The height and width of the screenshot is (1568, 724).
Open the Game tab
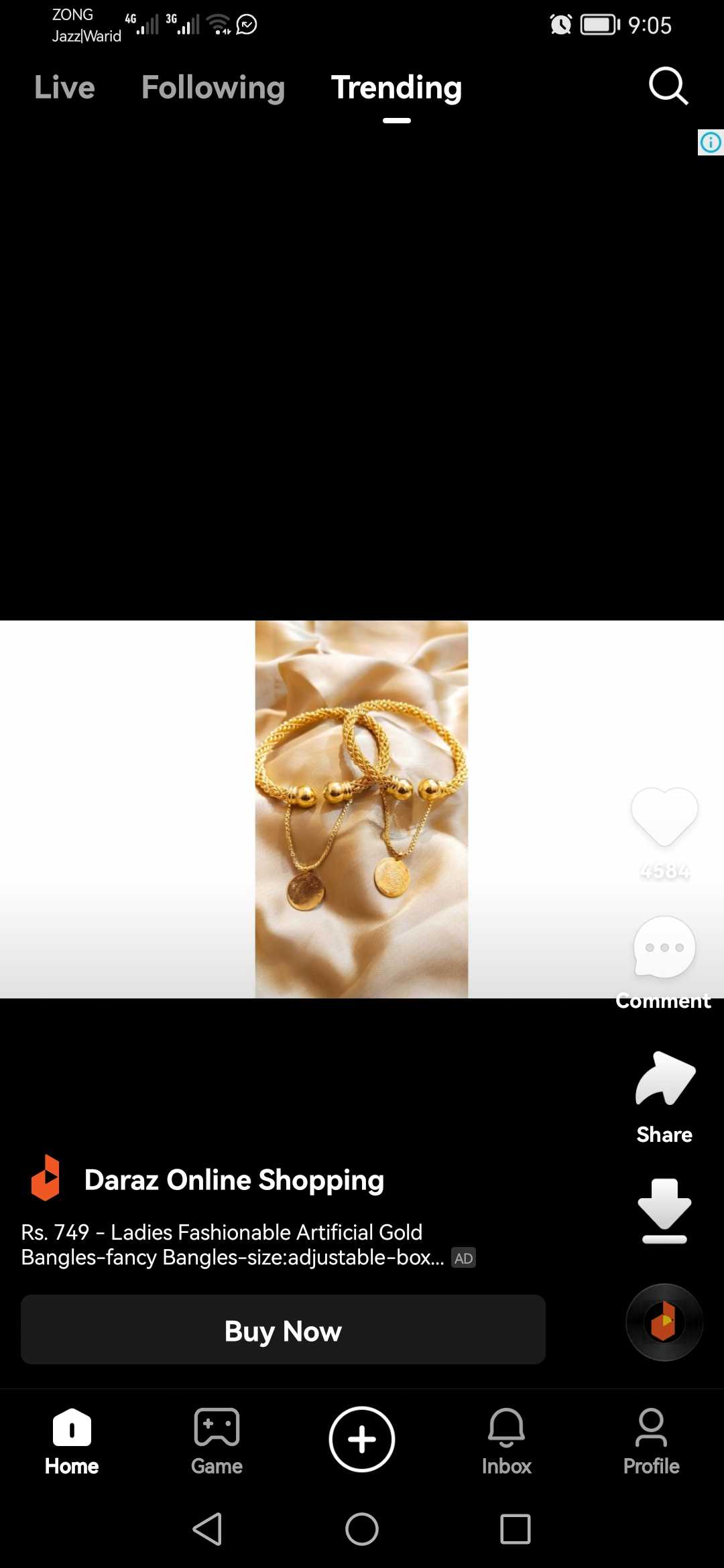[x=217, y=1441]
